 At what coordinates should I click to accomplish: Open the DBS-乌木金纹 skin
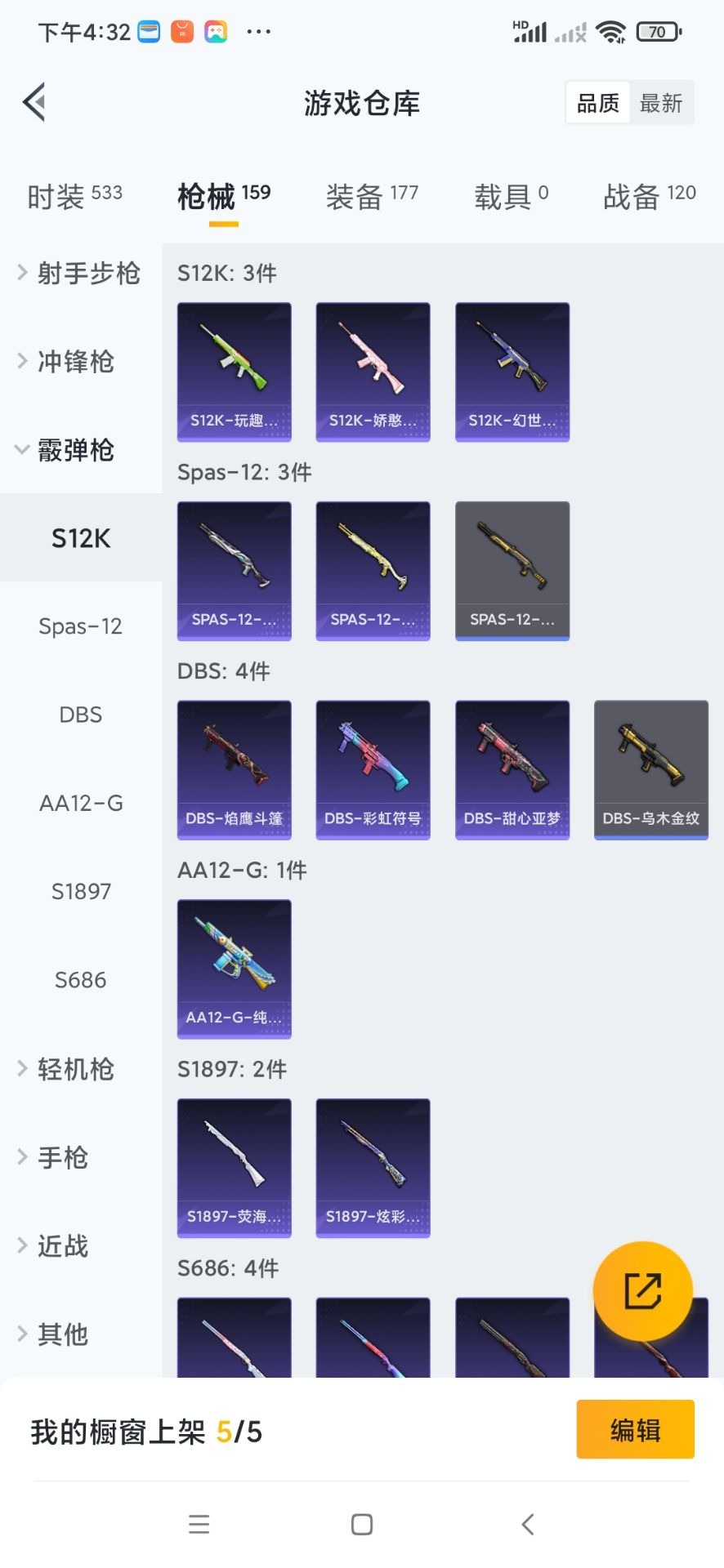[x=650, y=769]
